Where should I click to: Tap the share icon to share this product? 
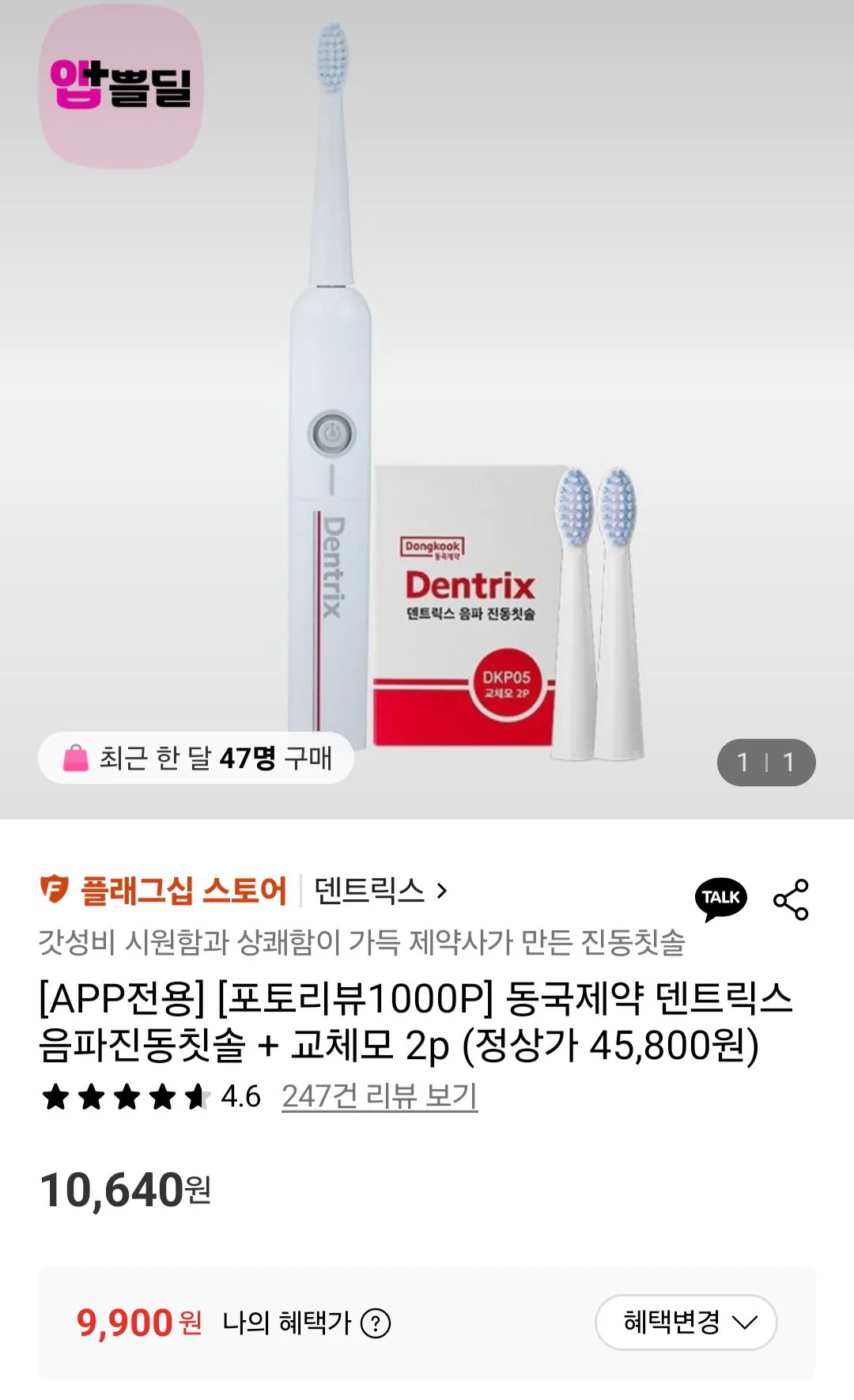[x=791, y=898]
